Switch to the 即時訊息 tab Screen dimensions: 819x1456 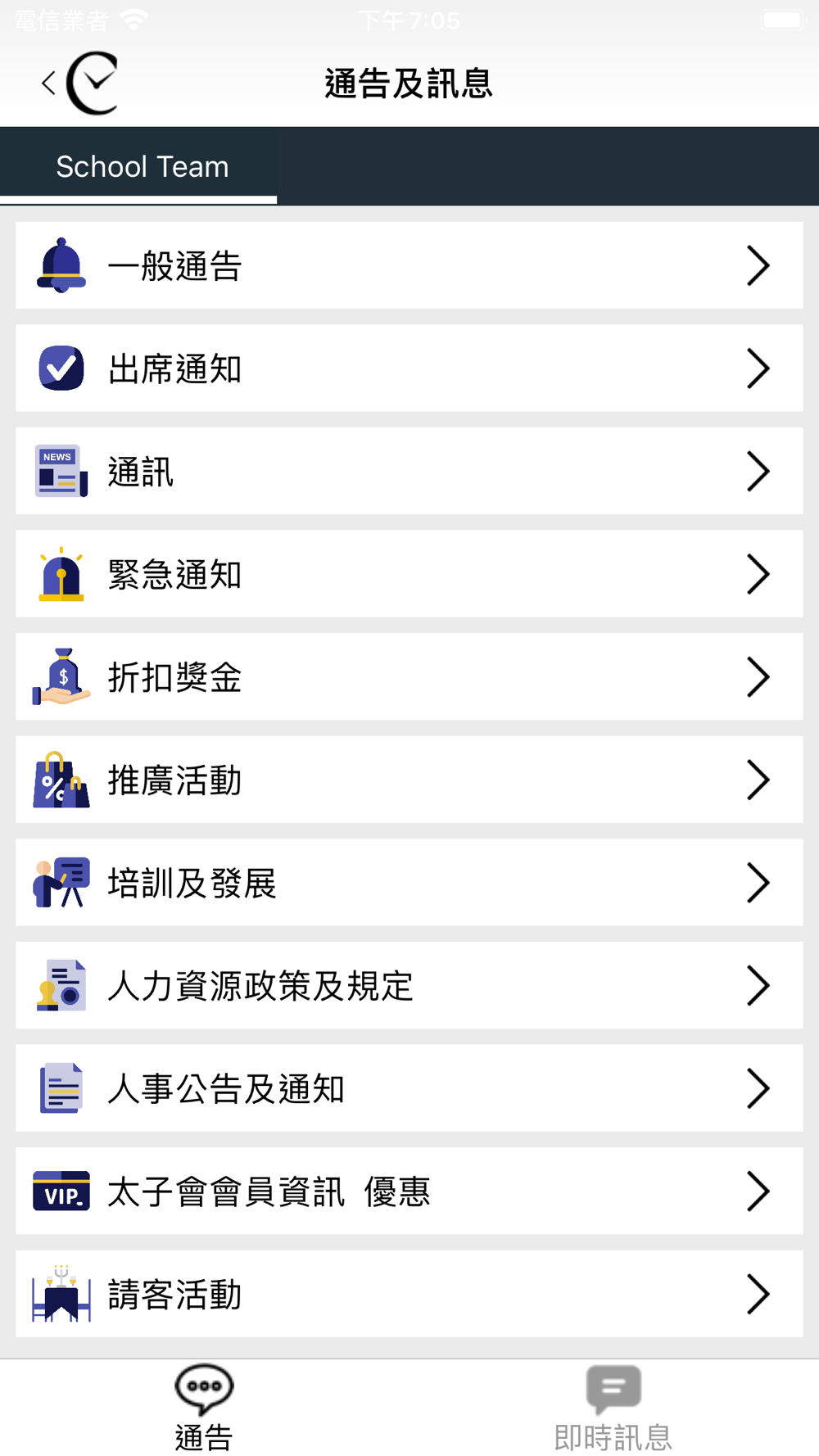click(613, 1408)
